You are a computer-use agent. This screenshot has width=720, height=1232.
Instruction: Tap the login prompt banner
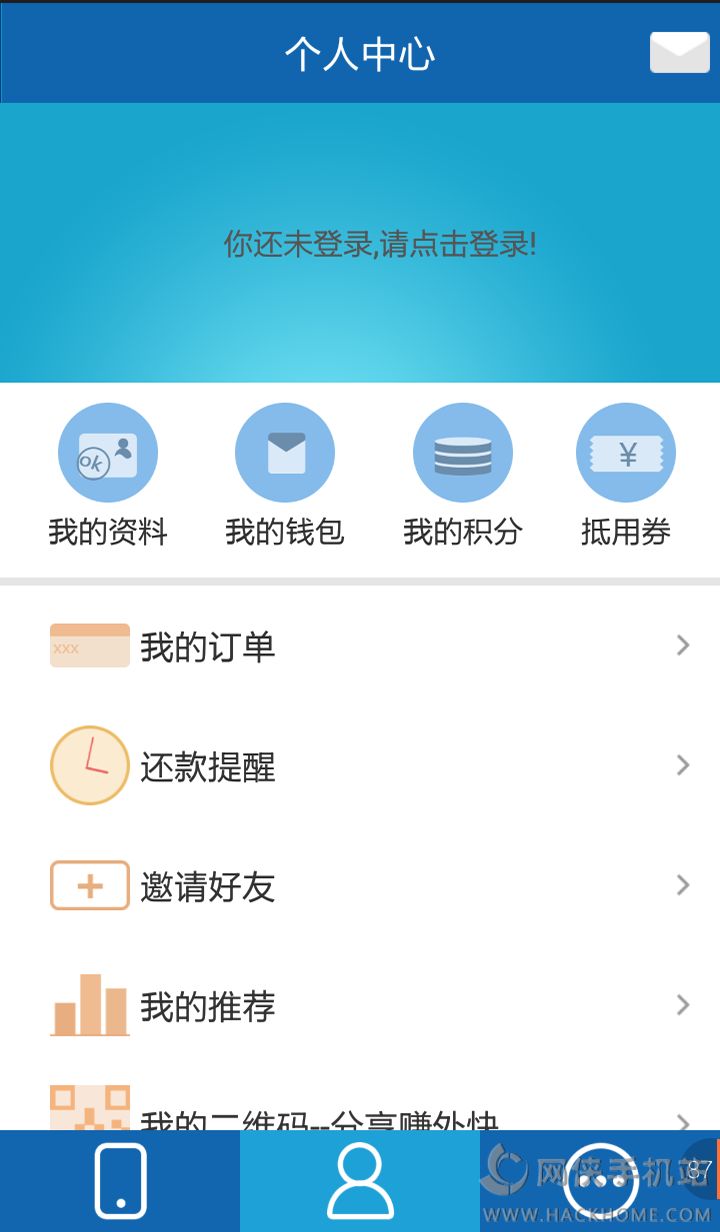380,244
